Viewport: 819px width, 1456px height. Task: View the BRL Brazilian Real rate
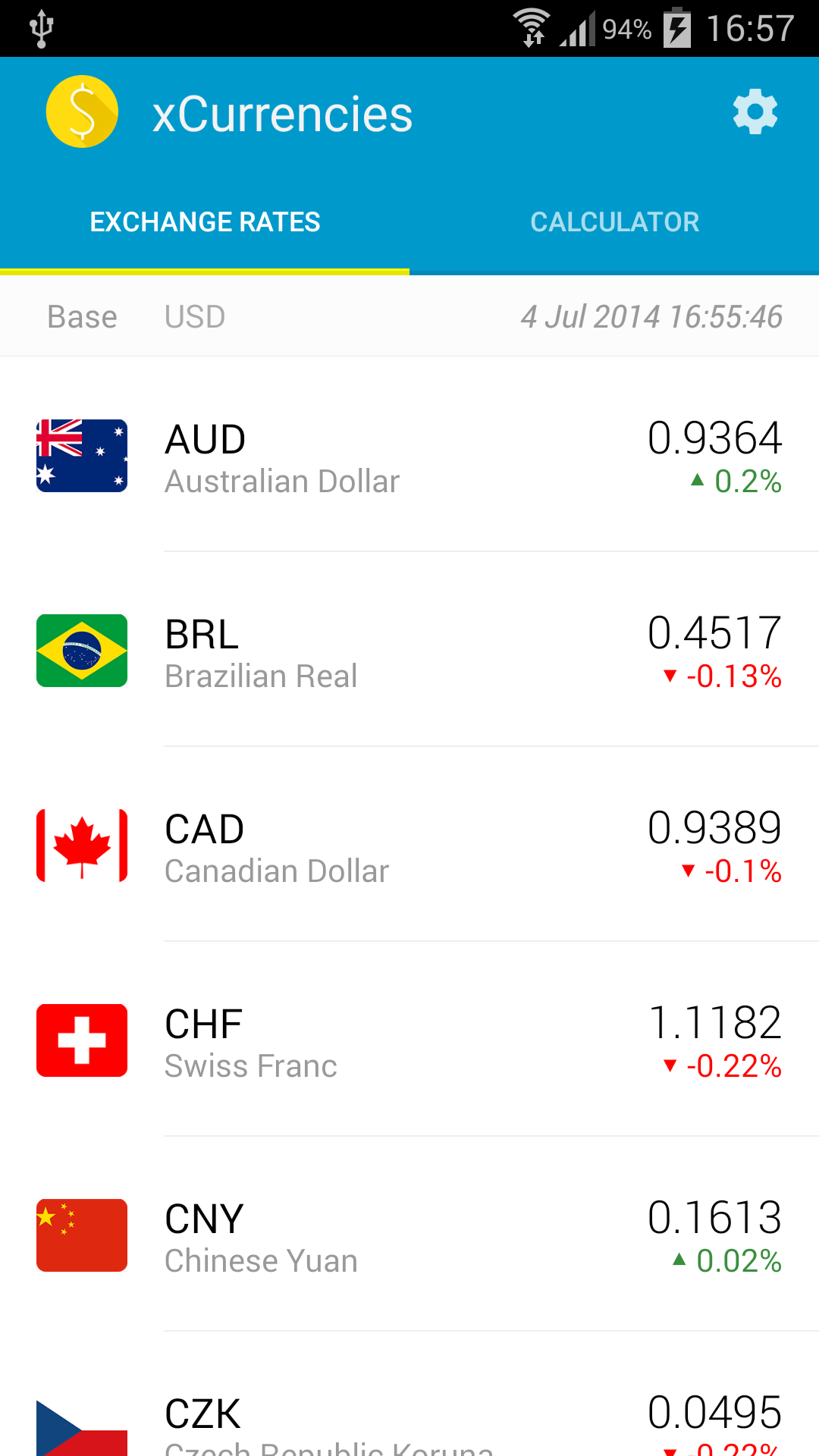[409, 651]
